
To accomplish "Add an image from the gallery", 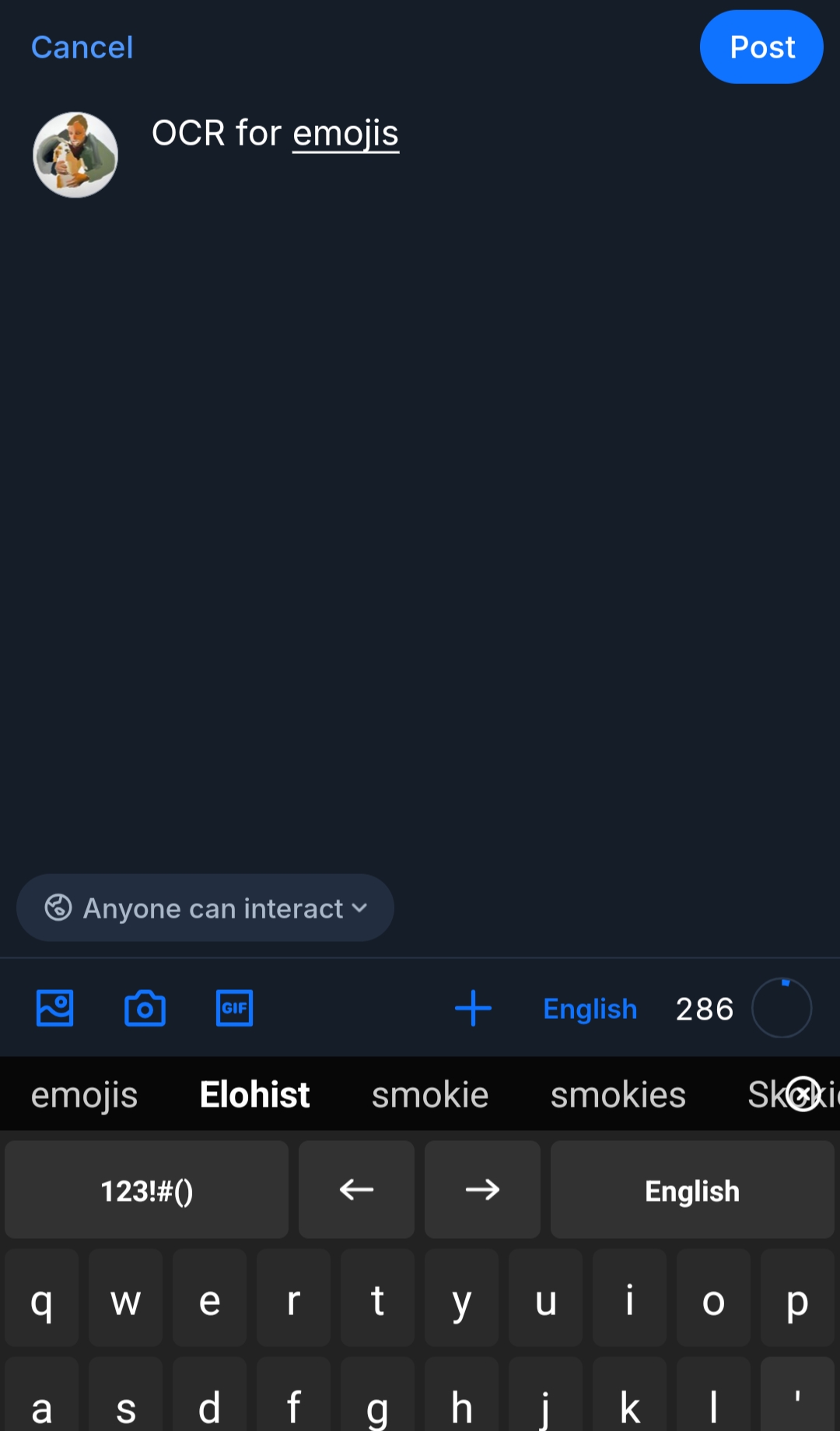I will [55, 1009].
